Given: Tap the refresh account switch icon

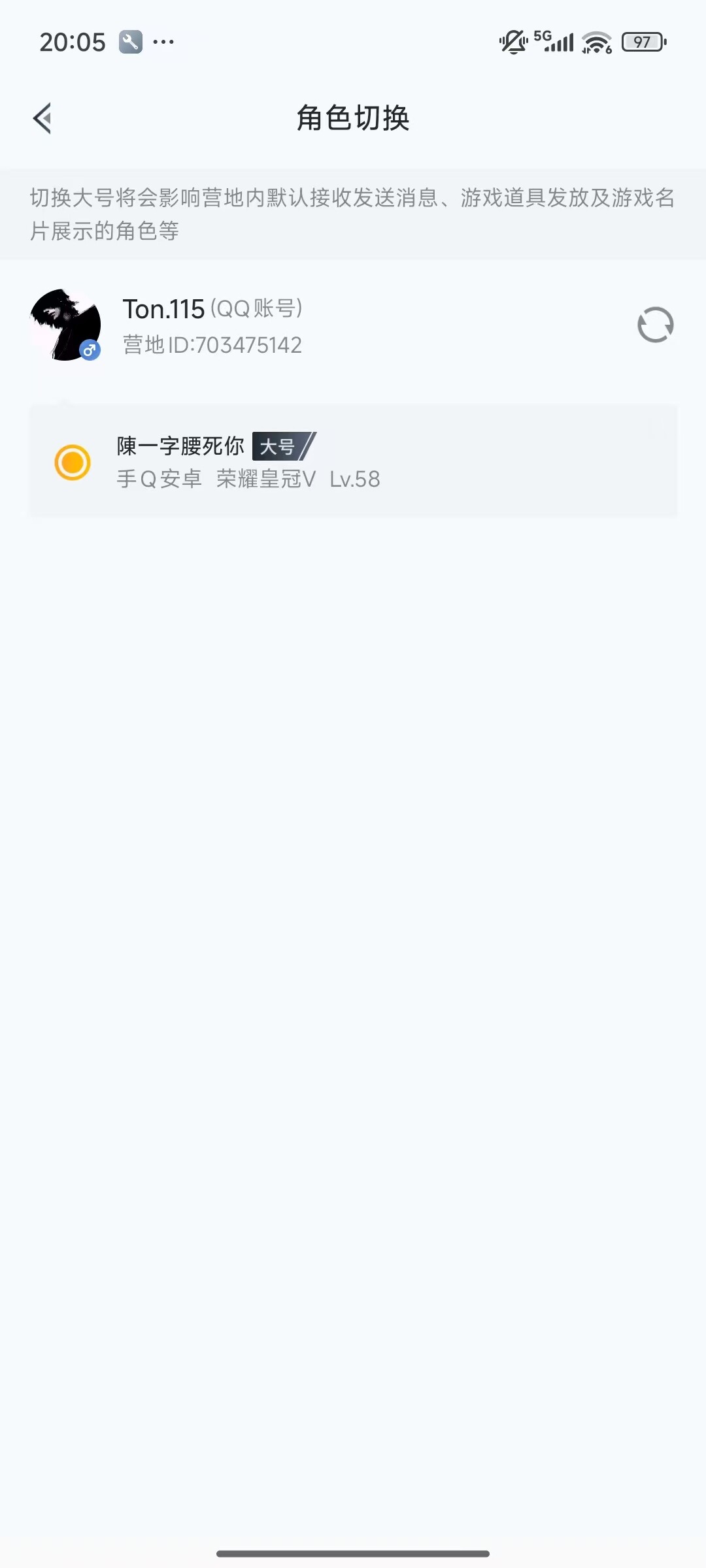Looking at the screenshot, I should pos(655,325).
